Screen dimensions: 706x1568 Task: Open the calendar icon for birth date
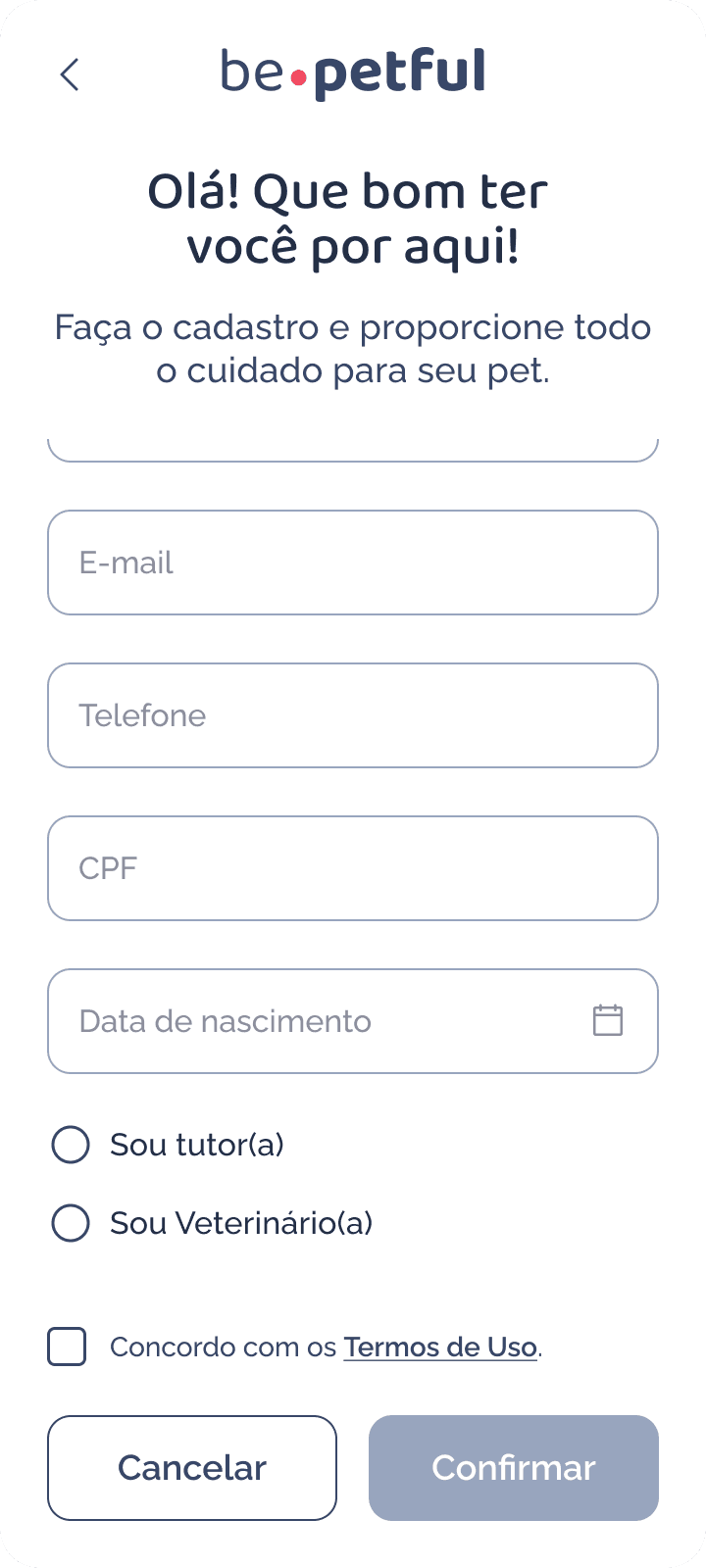(x=608, y=1020)
